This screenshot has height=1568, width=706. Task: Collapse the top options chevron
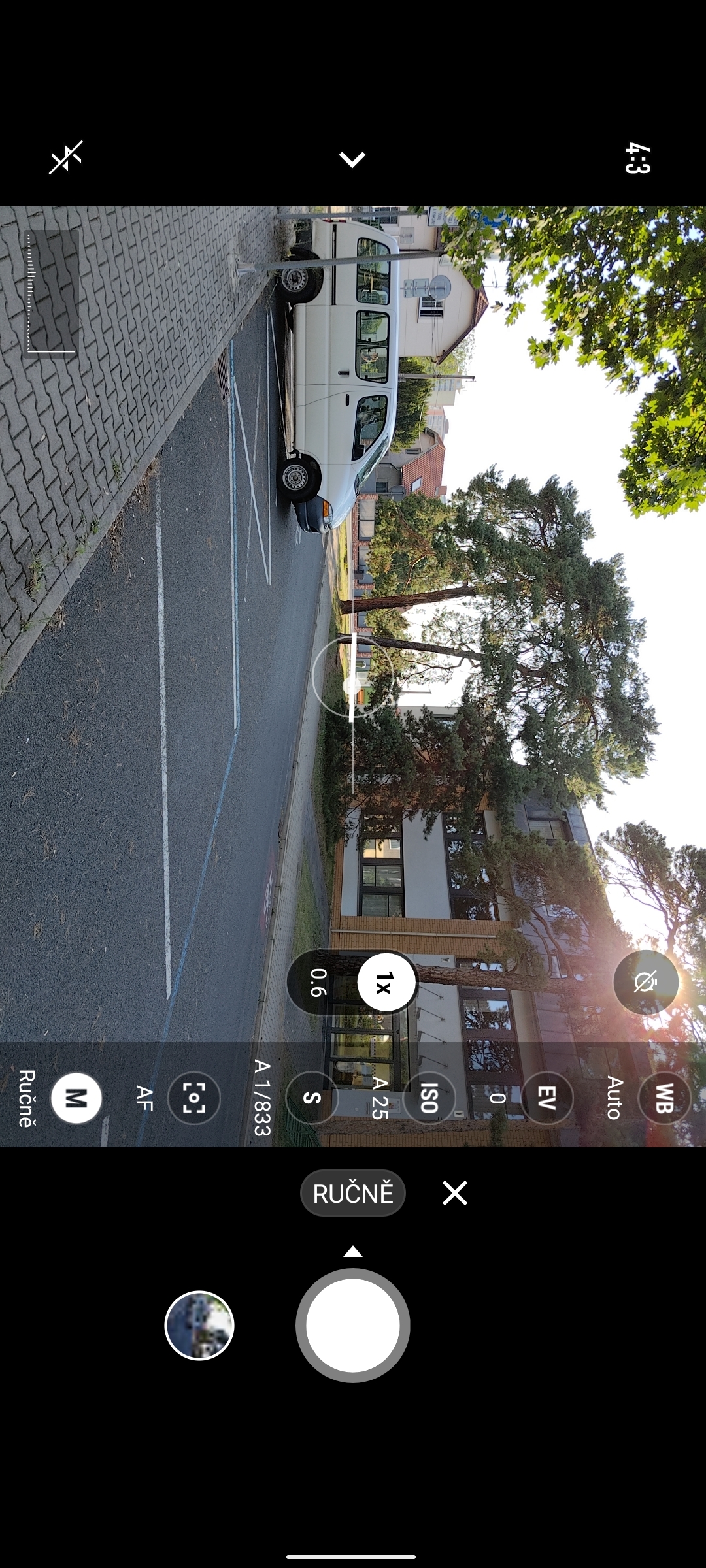[352, 159]
